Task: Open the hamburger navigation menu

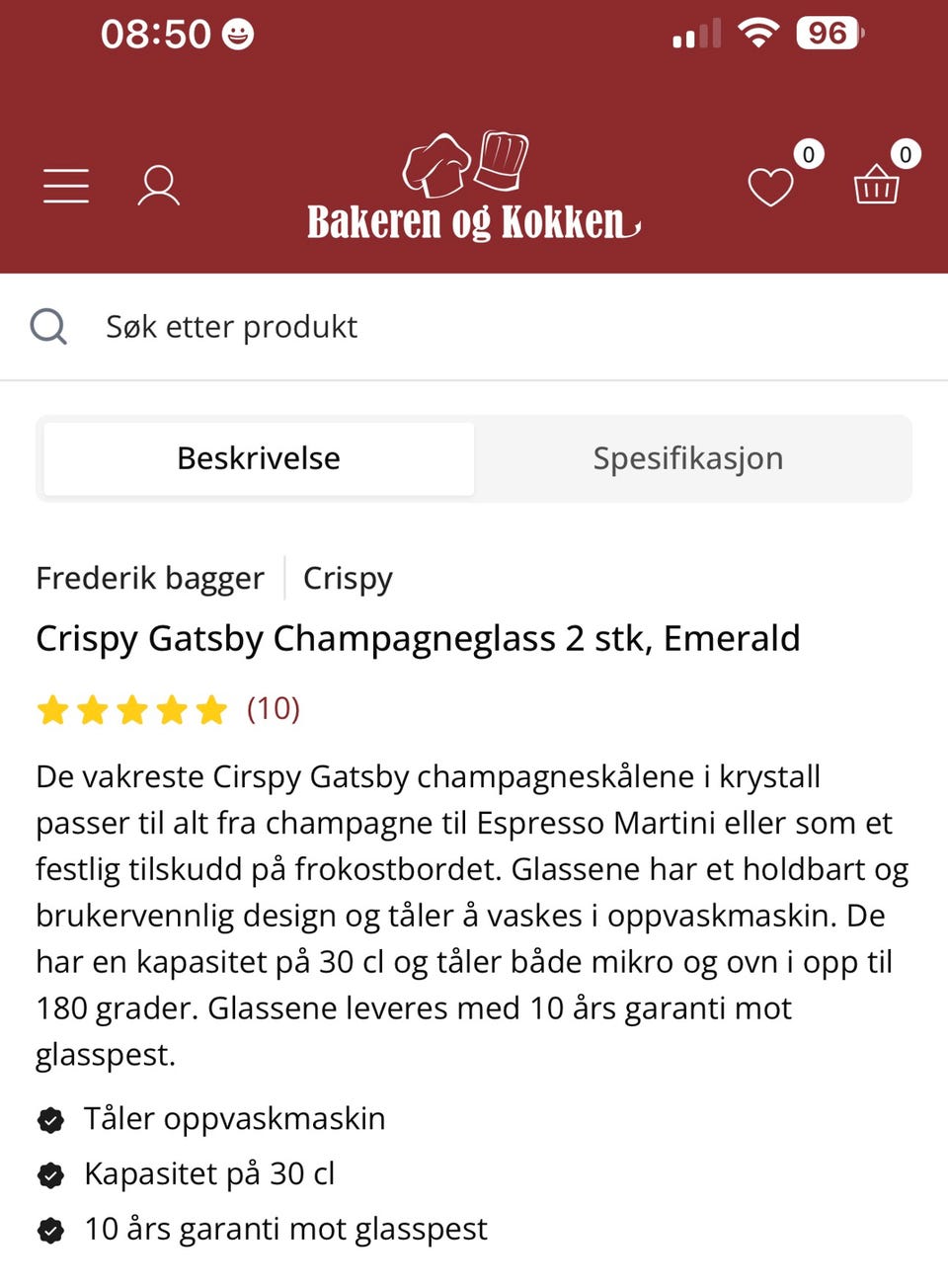Action: pyautogui.click(x=65, y=186)
